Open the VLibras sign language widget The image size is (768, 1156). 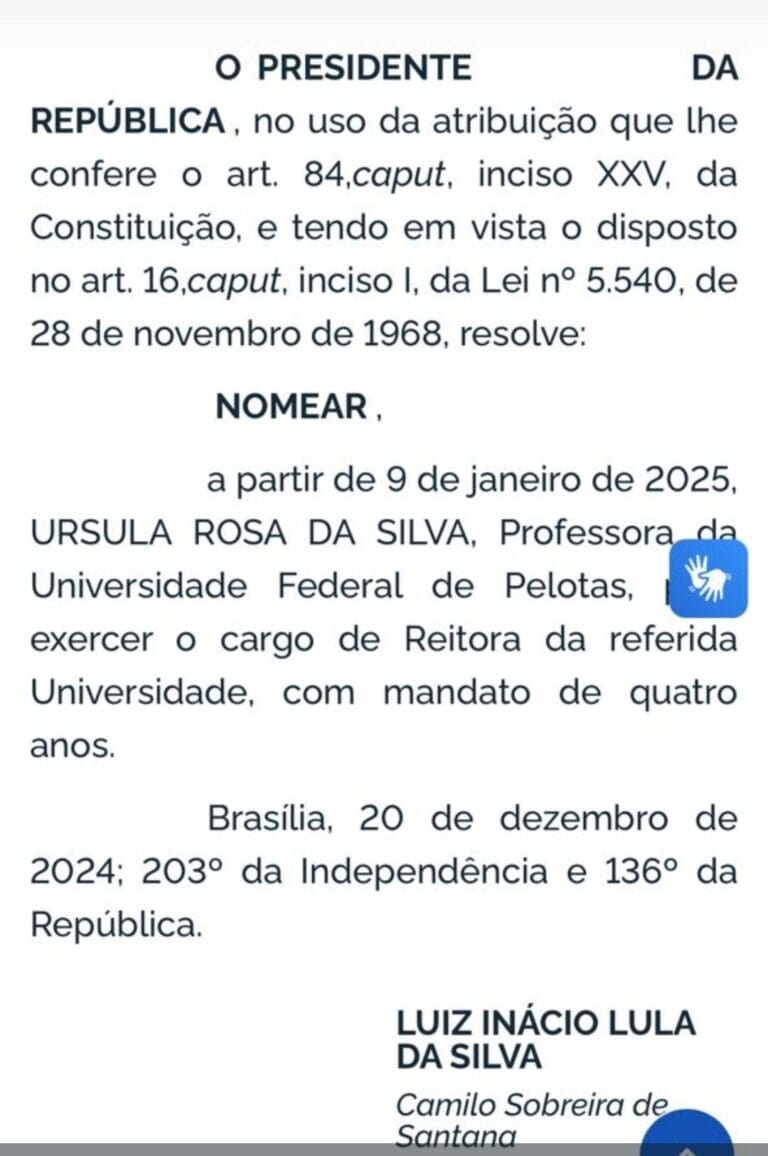point(708,581)
